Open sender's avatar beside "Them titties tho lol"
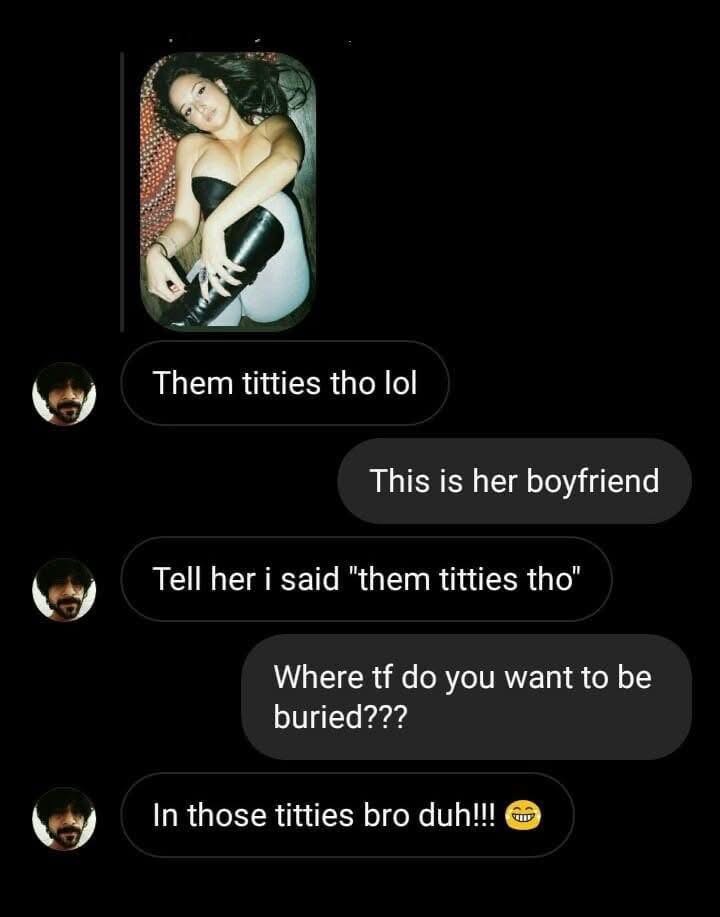The height and width of the screenshot is (917, 720). tap(64, 393)
